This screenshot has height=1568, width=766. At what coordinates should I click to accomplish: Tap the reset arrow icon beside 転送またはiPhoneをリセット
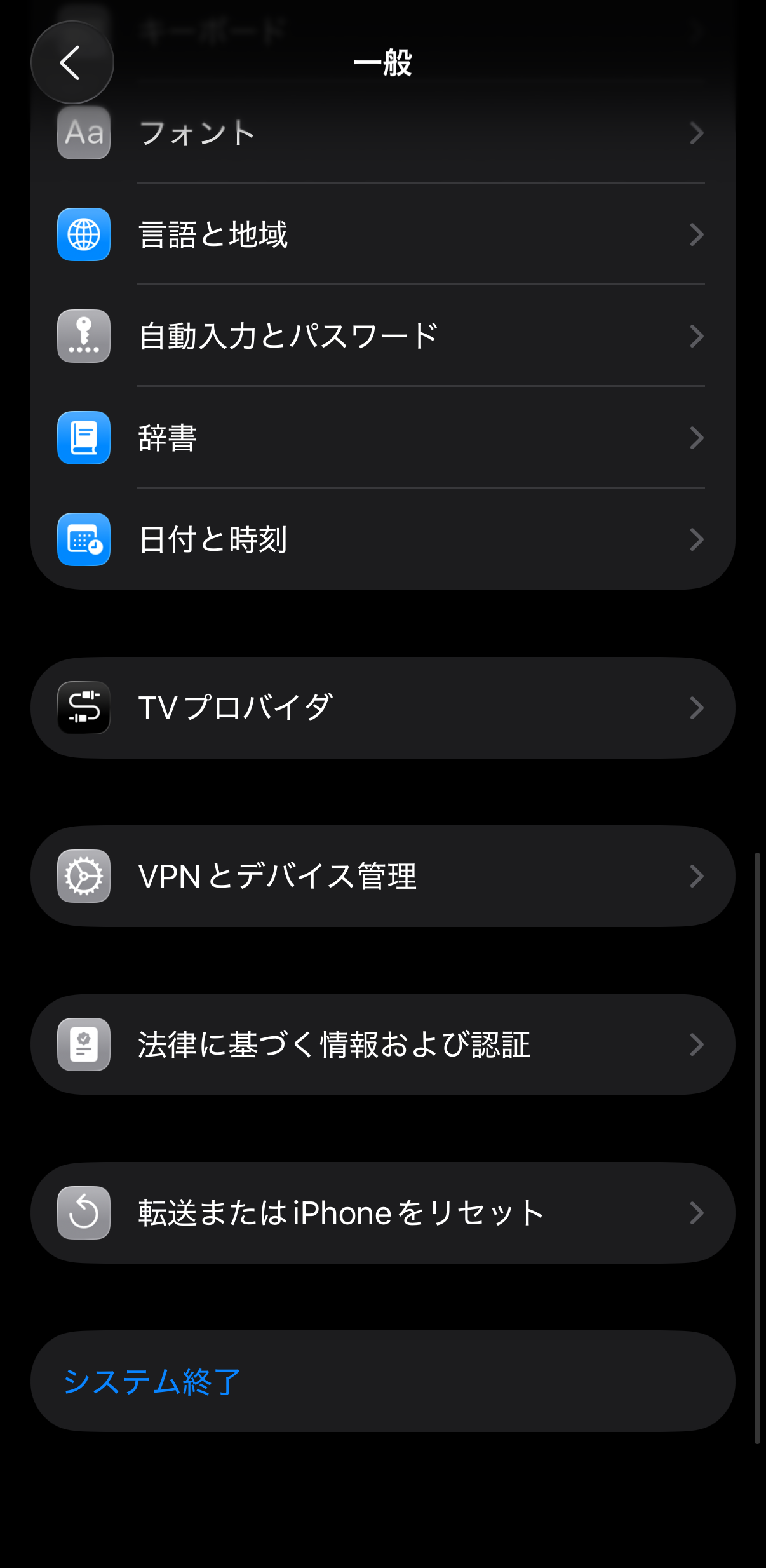click(83, 1212)
